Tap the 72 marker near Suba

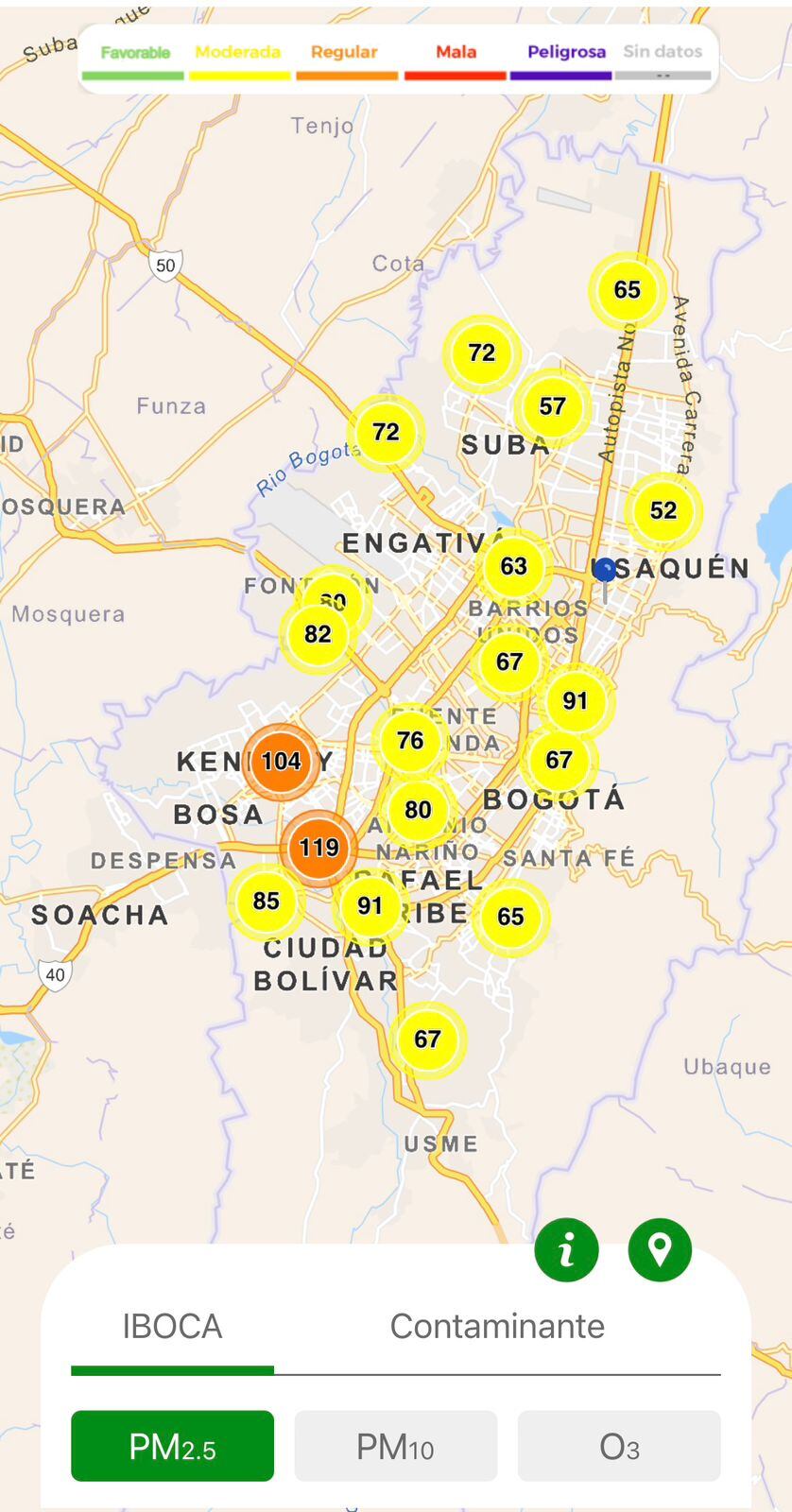click(482, 352)
